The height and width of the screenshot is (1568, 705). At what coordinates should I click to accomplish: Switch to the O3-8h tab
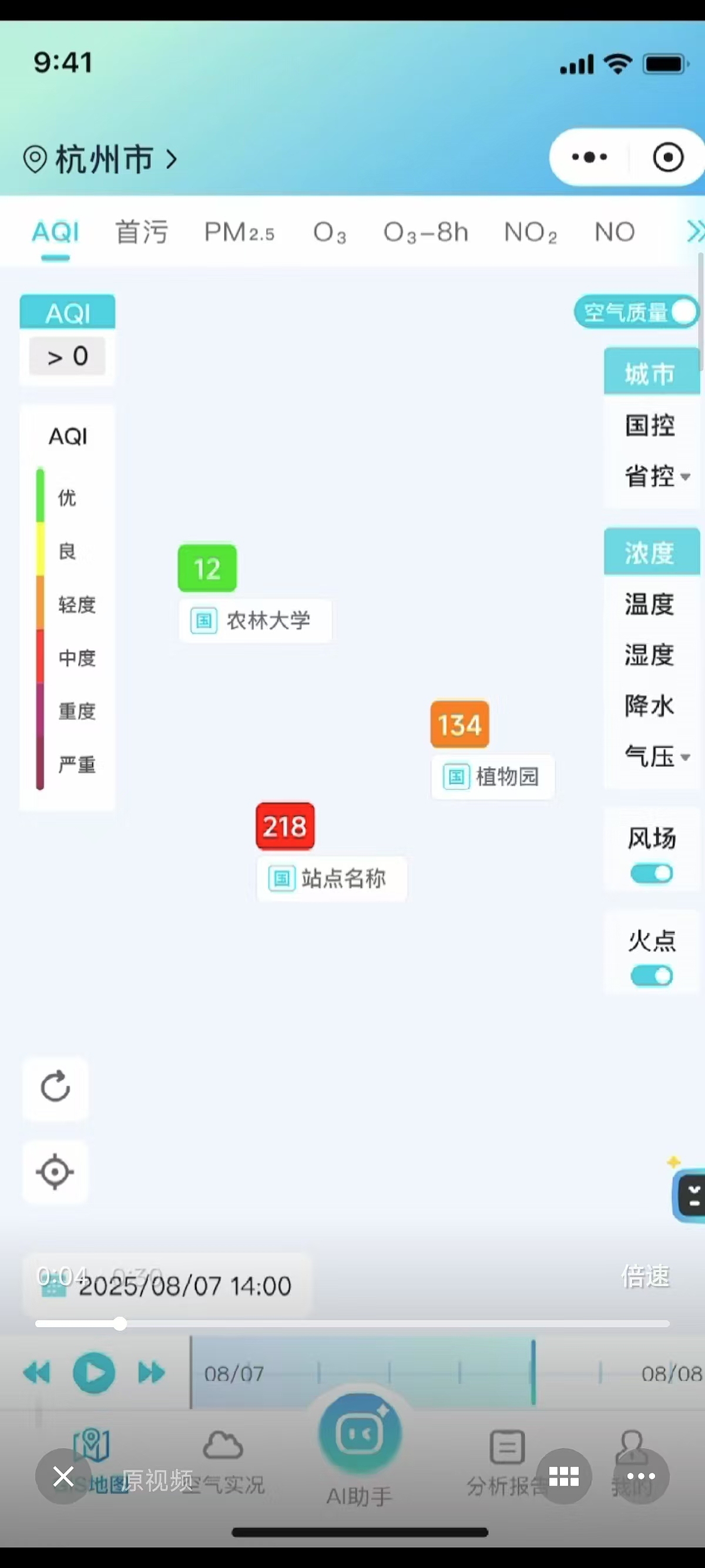(425, 232)
